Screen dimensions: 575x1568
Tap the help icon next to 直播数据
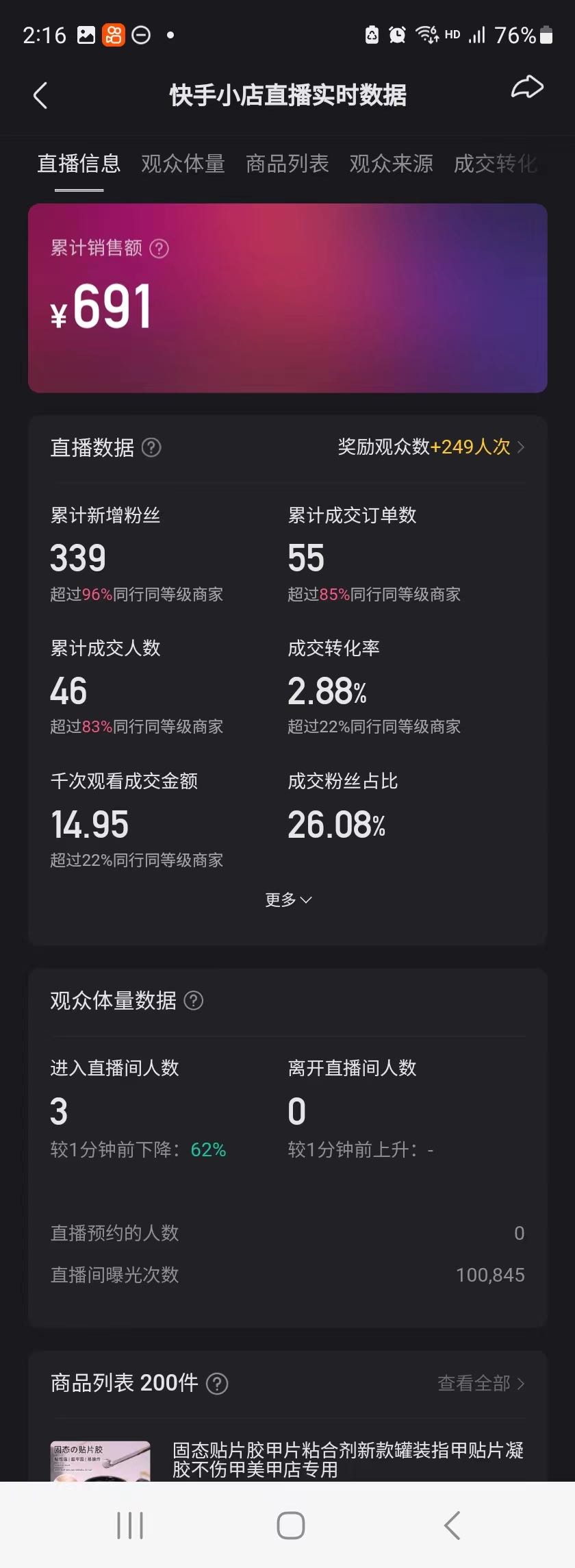pyautogui.click(x=151, y=447)
